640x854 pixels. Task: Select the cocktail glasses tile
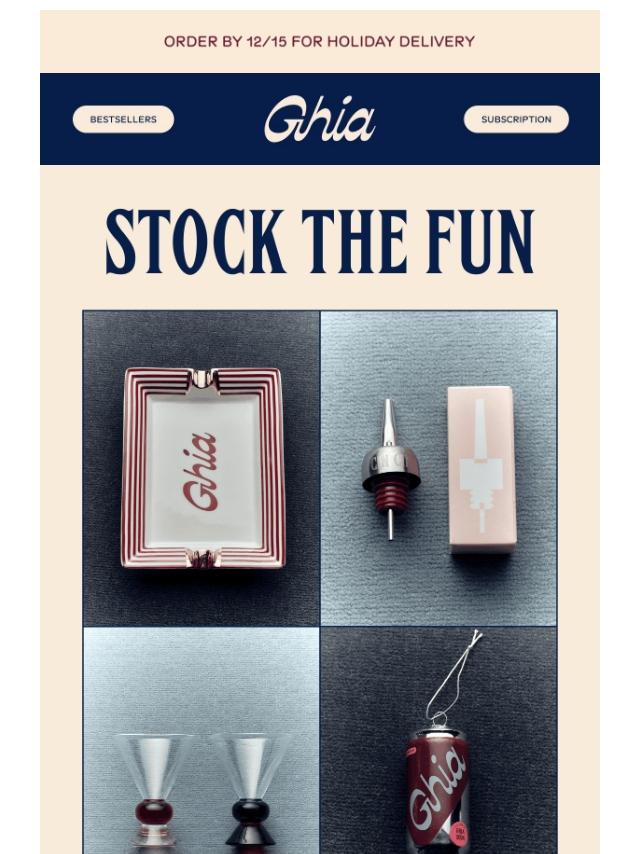(202, 740)
